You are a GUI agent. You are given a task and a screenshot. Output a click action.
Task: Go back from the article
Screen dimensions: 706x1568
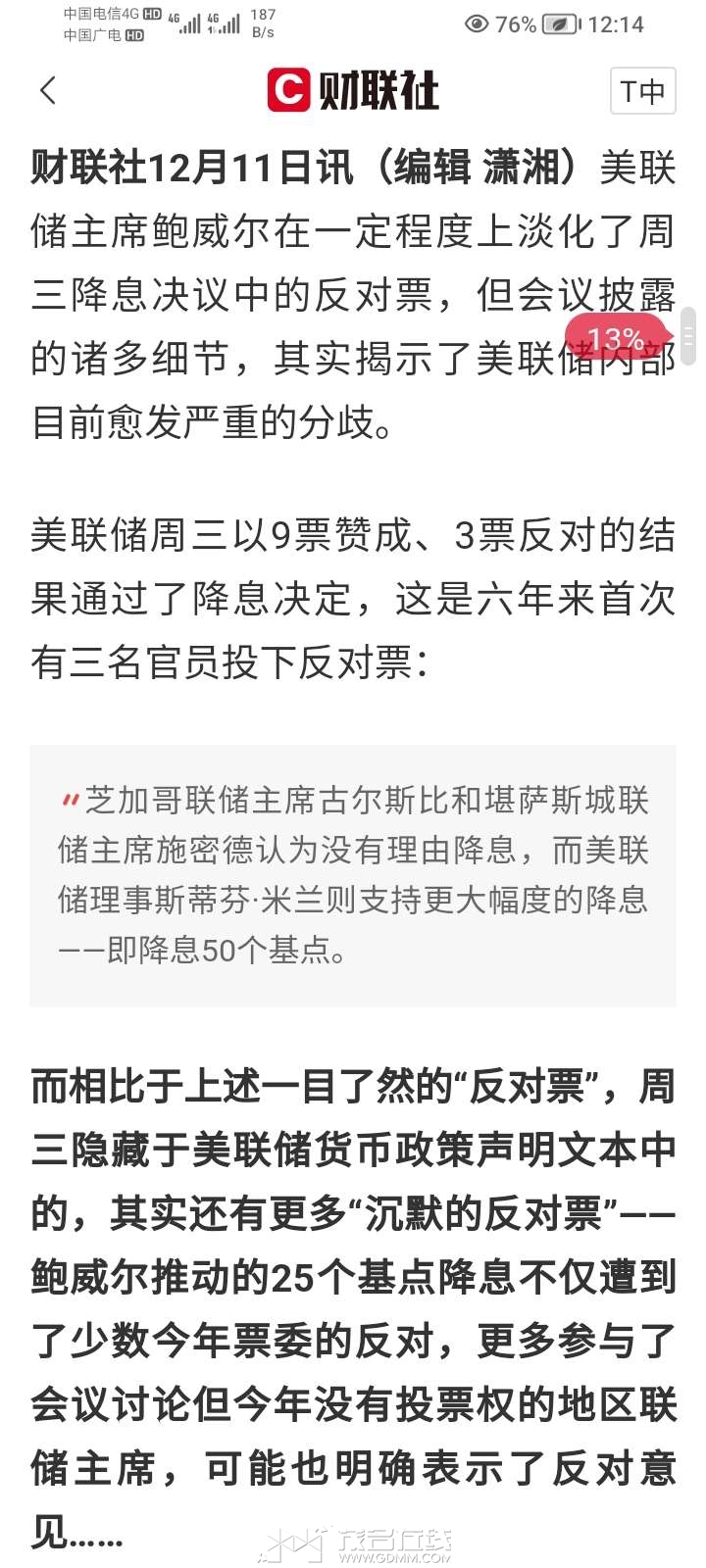(48, 91)
